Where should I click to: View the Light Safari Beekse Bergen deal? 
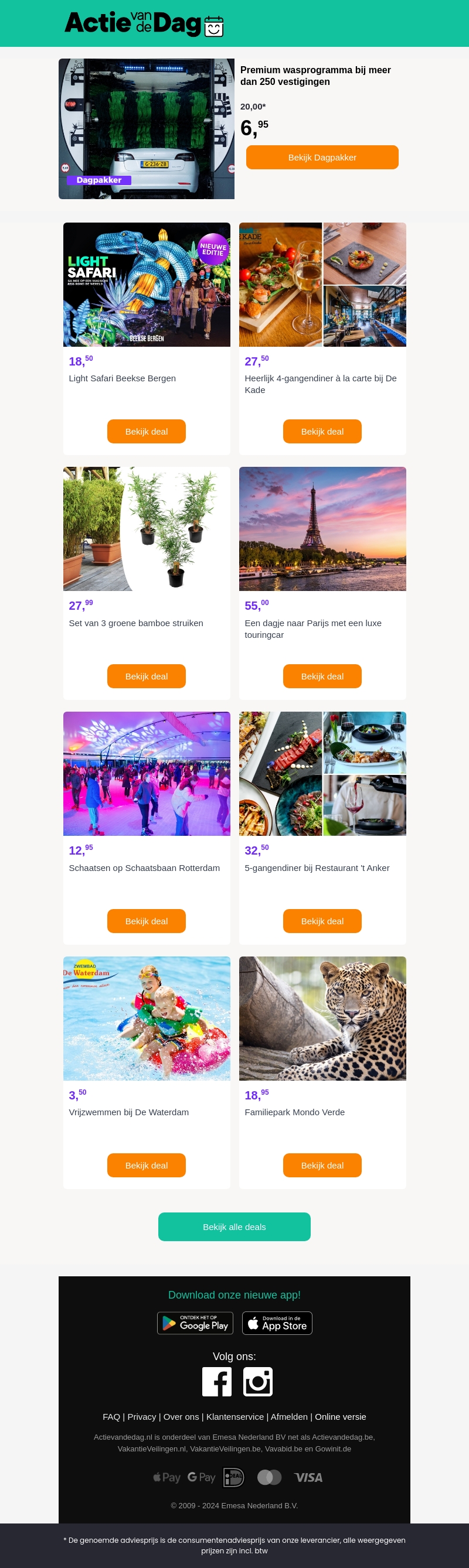146,432
